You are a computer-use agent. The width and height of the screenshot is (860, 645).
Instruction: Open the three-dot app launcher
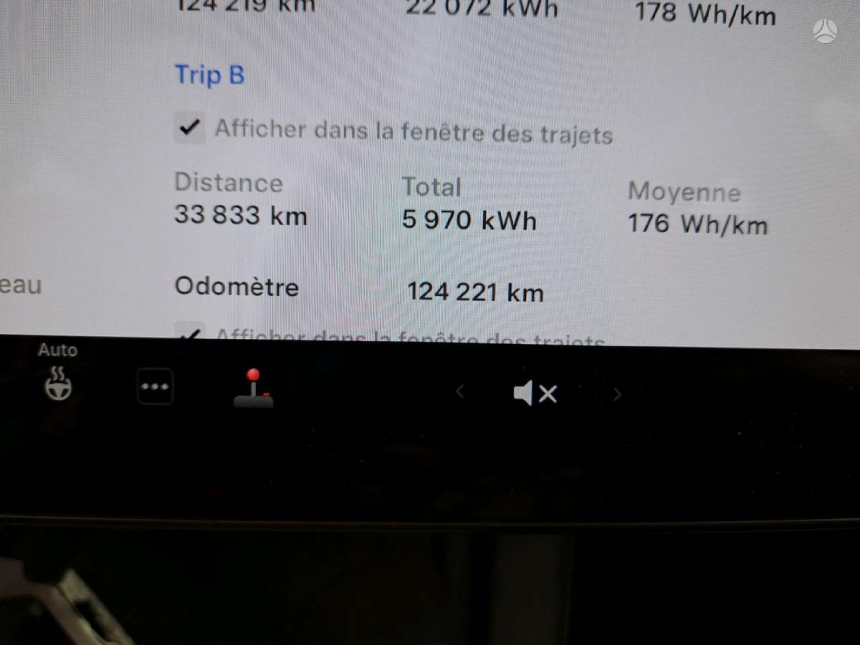[x=155, y=387]
